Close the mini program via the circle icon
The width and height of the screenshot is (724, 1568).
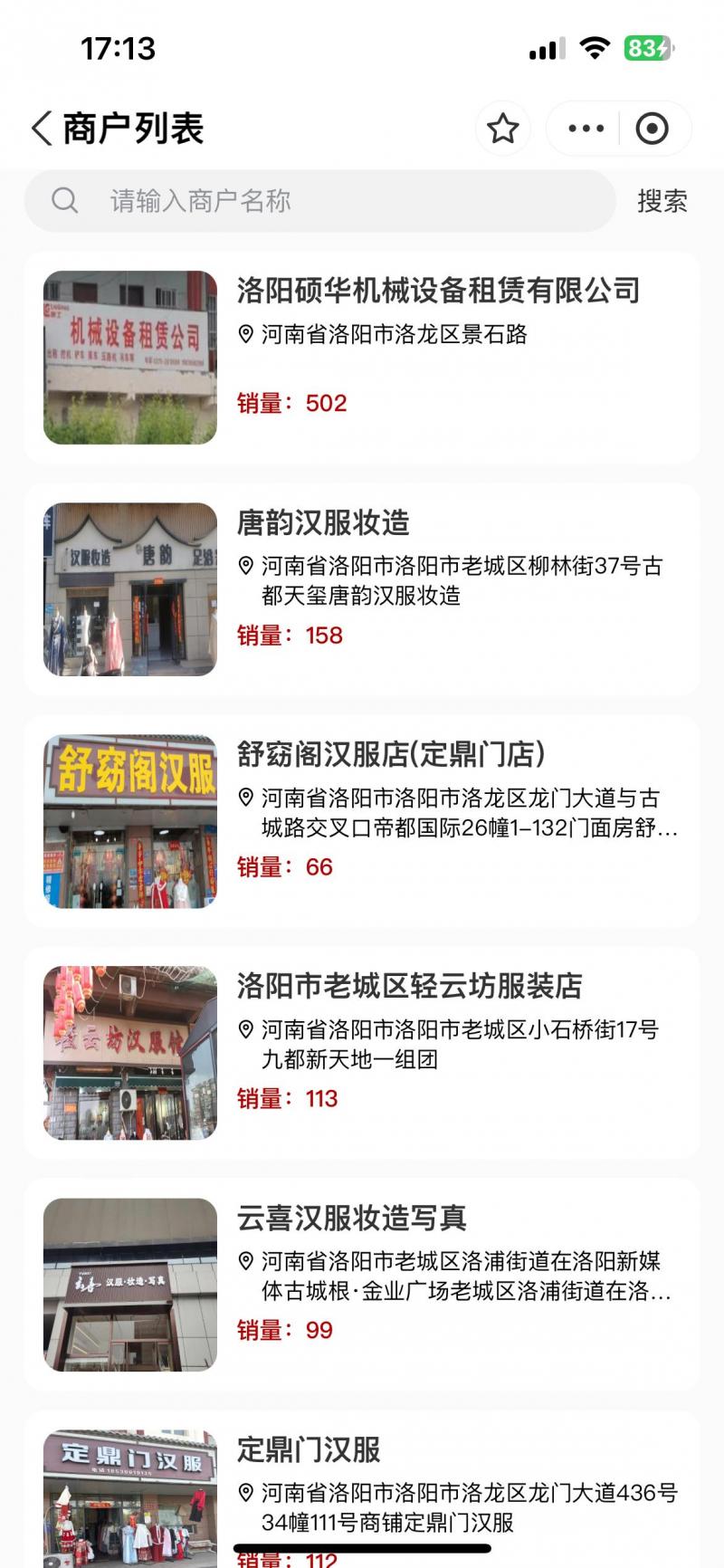pos(652,129)
